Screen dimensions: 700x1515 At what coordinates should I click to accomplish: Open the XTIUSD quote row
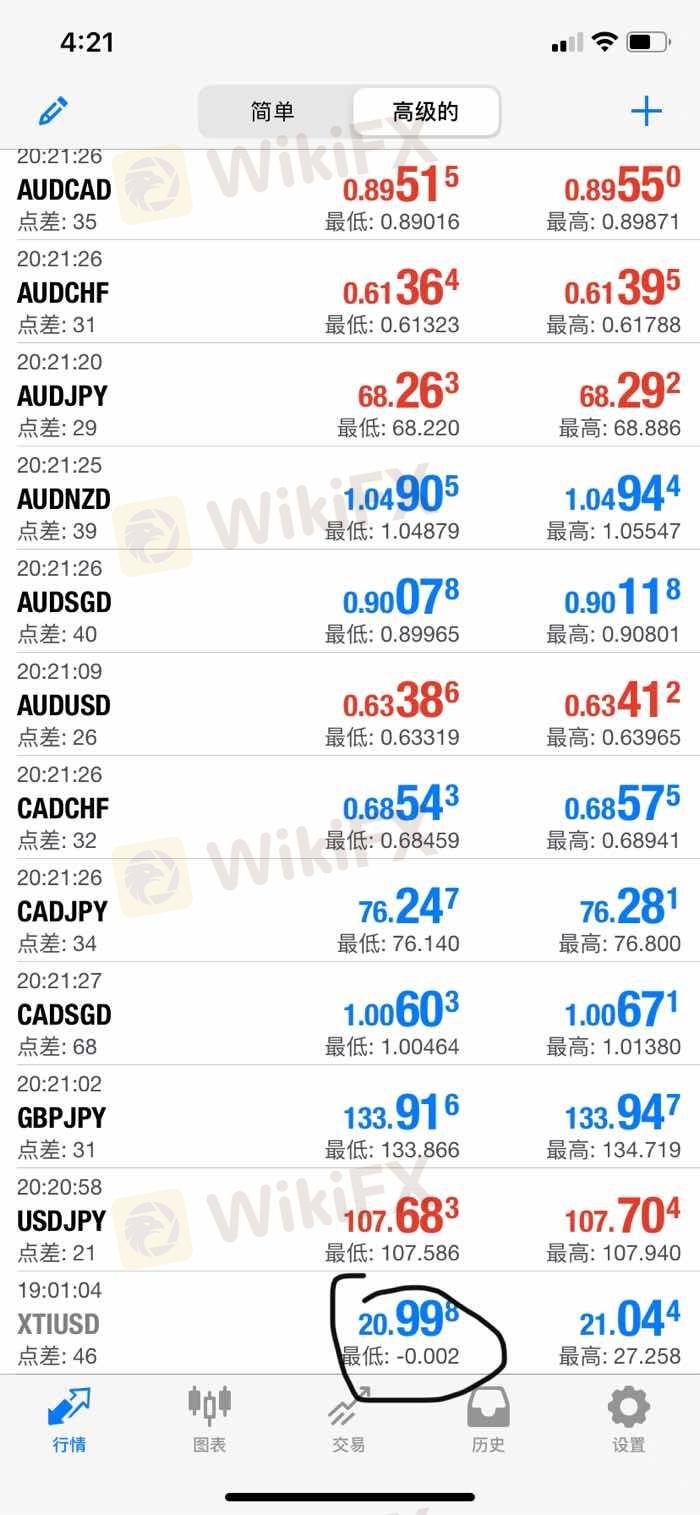click(x=350, y=1321)
